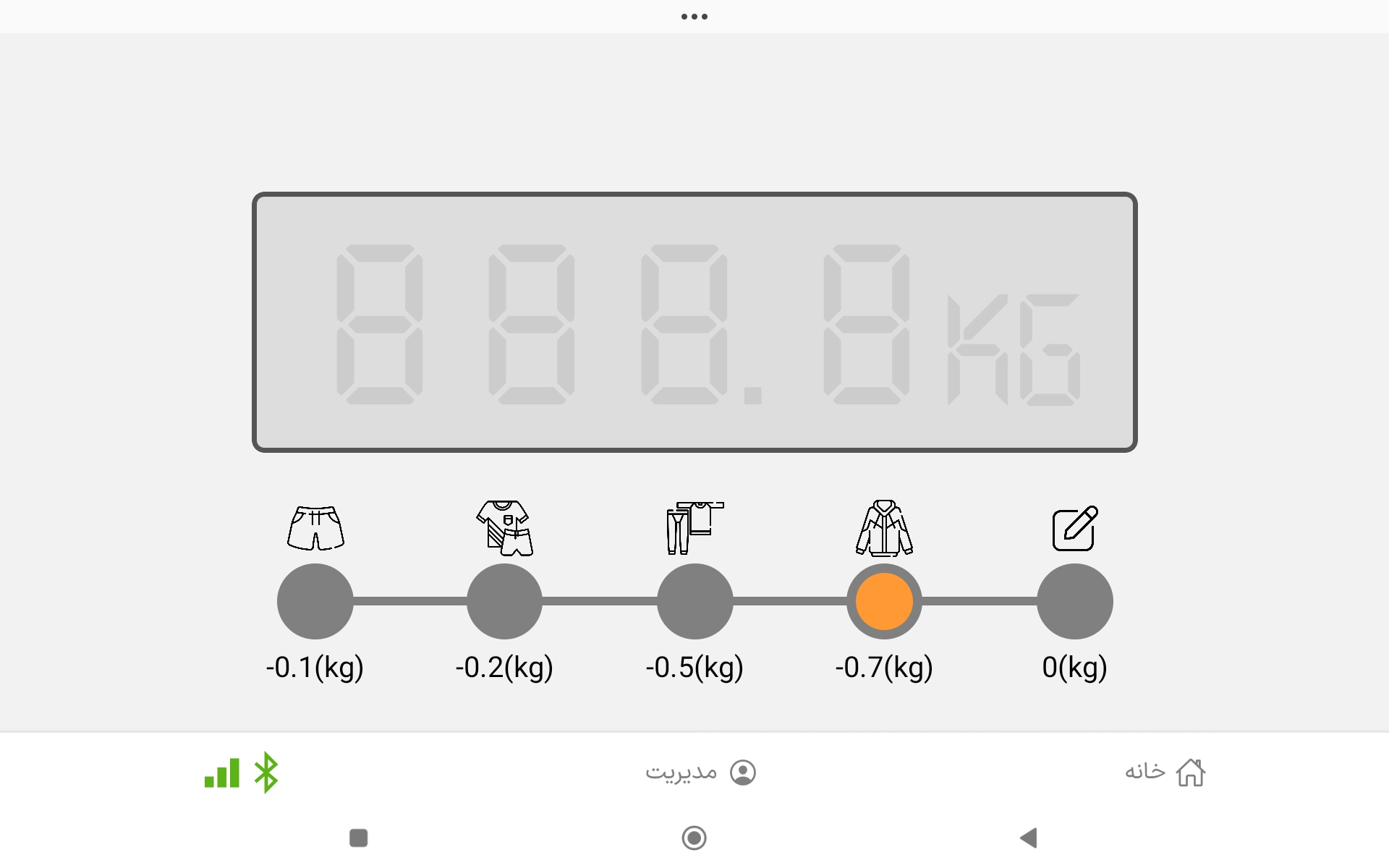Screen dimensions: 1389x868
Task: Go to the خانه home tab
Action: click(x=1165, y=773)
